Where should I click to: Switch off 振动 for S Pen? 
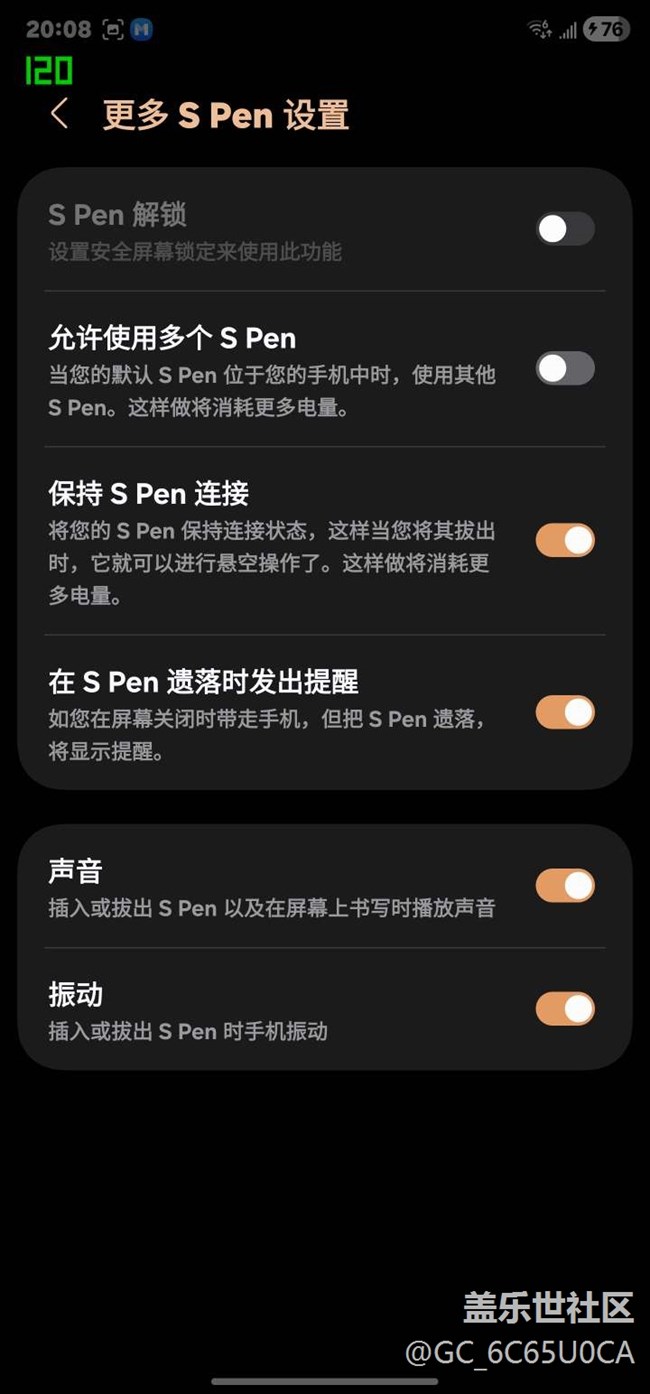tap(565, 1009)
